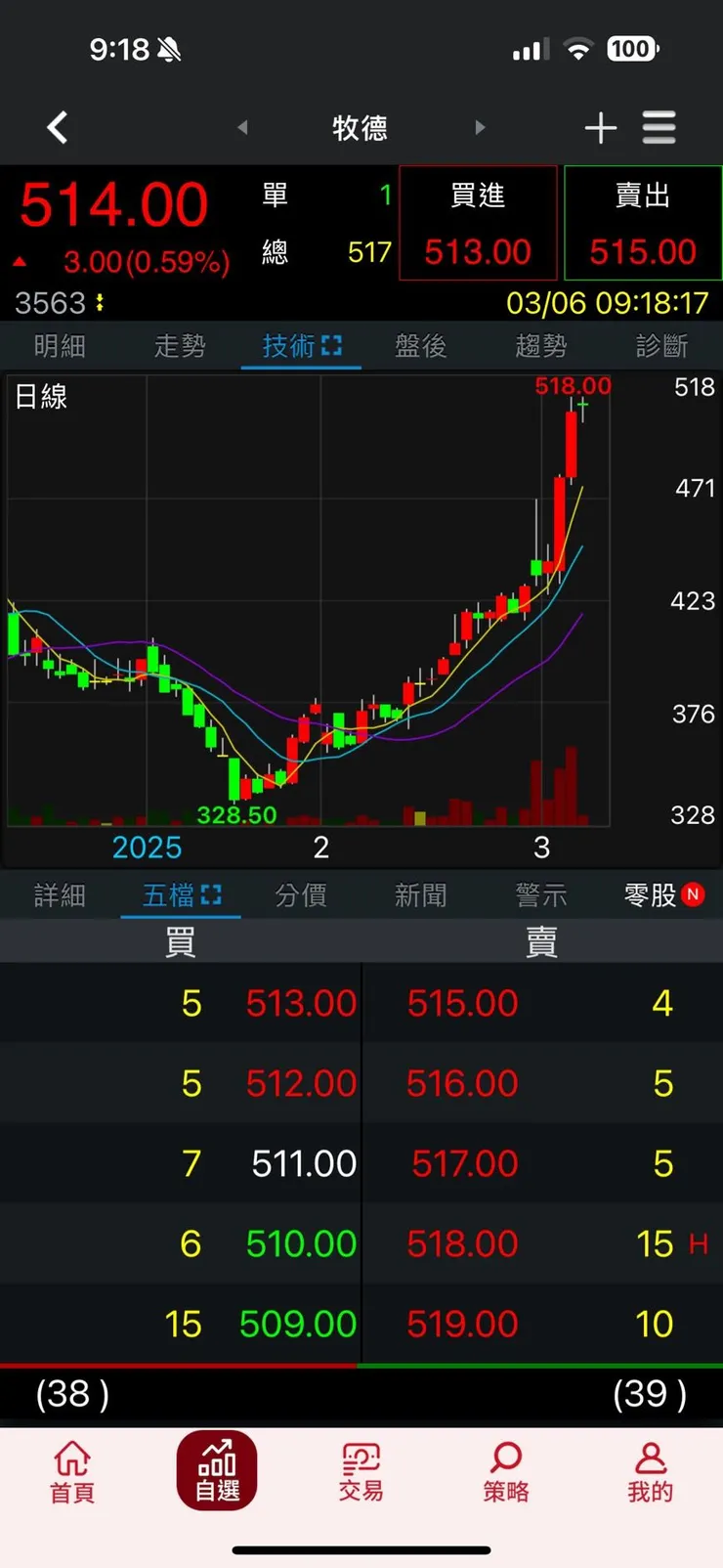723x1568 pixels.
Task: Switch to the previous stock with left arrow
Action: [x=242, y=127]
